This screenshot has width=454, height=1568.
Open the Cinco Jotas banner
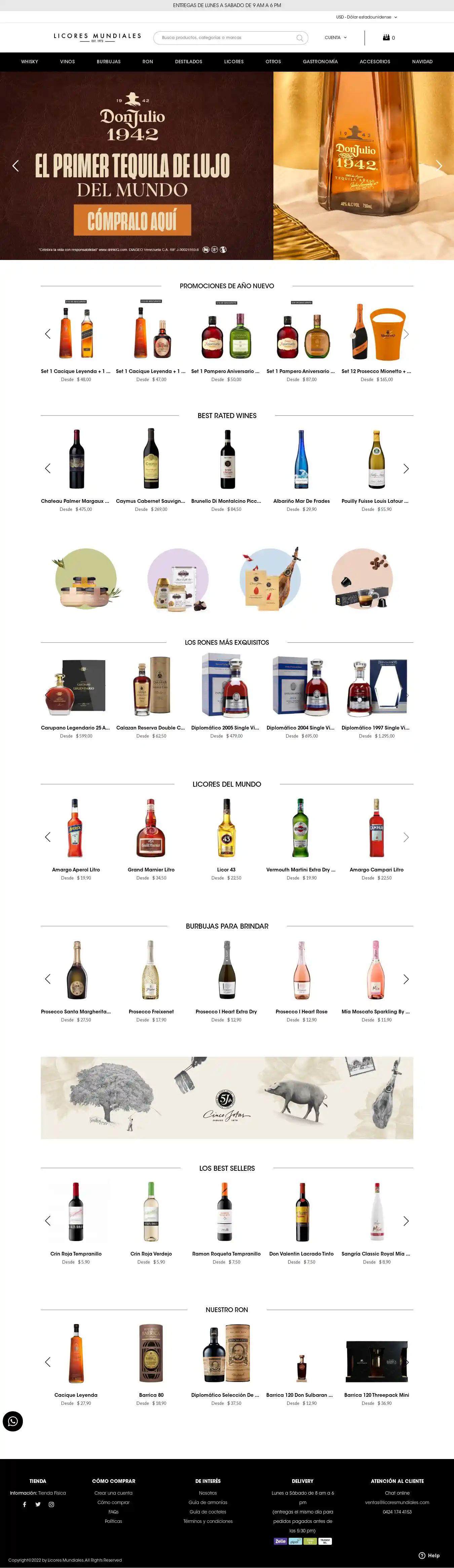tap(227, 1097)
